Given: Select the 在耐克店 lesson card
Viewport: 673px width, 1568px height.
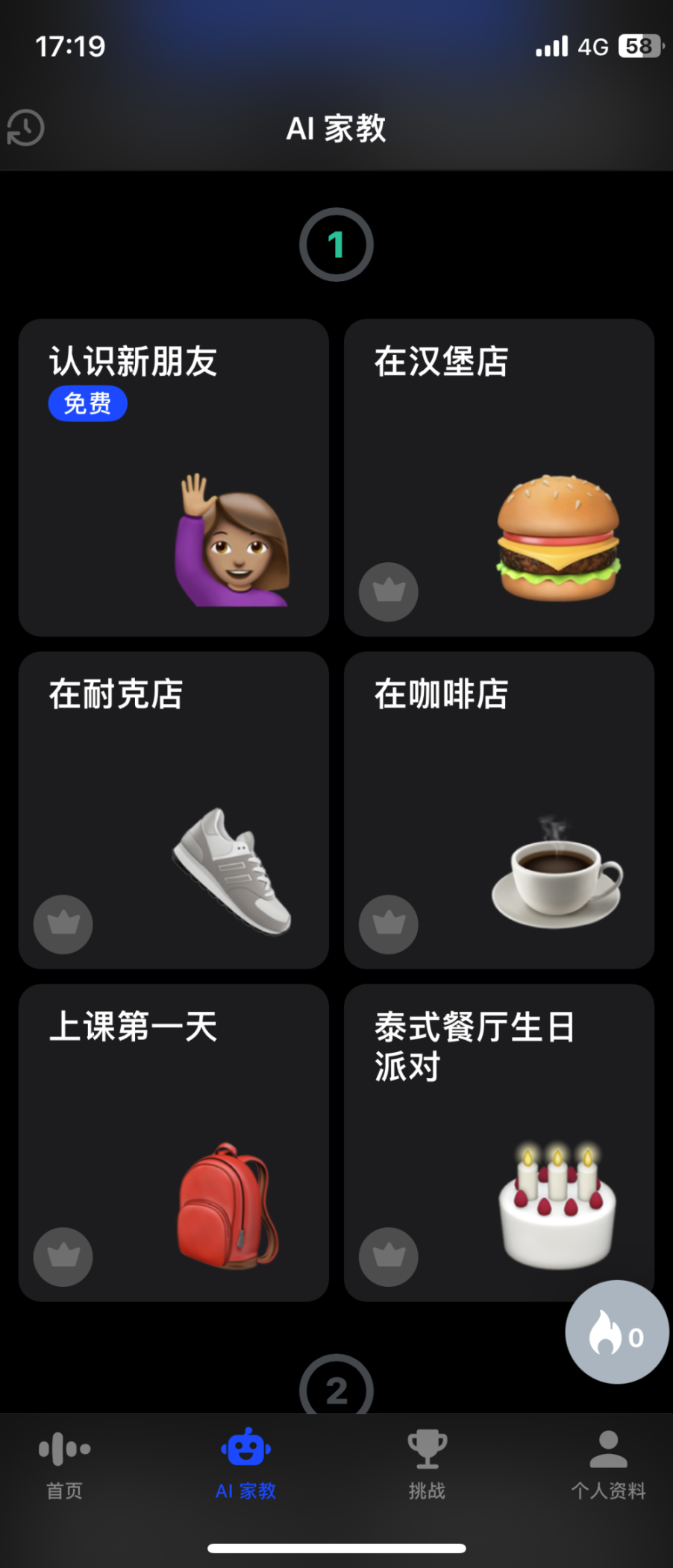Looking at the screenshot, I should click(x=173, y=810).
